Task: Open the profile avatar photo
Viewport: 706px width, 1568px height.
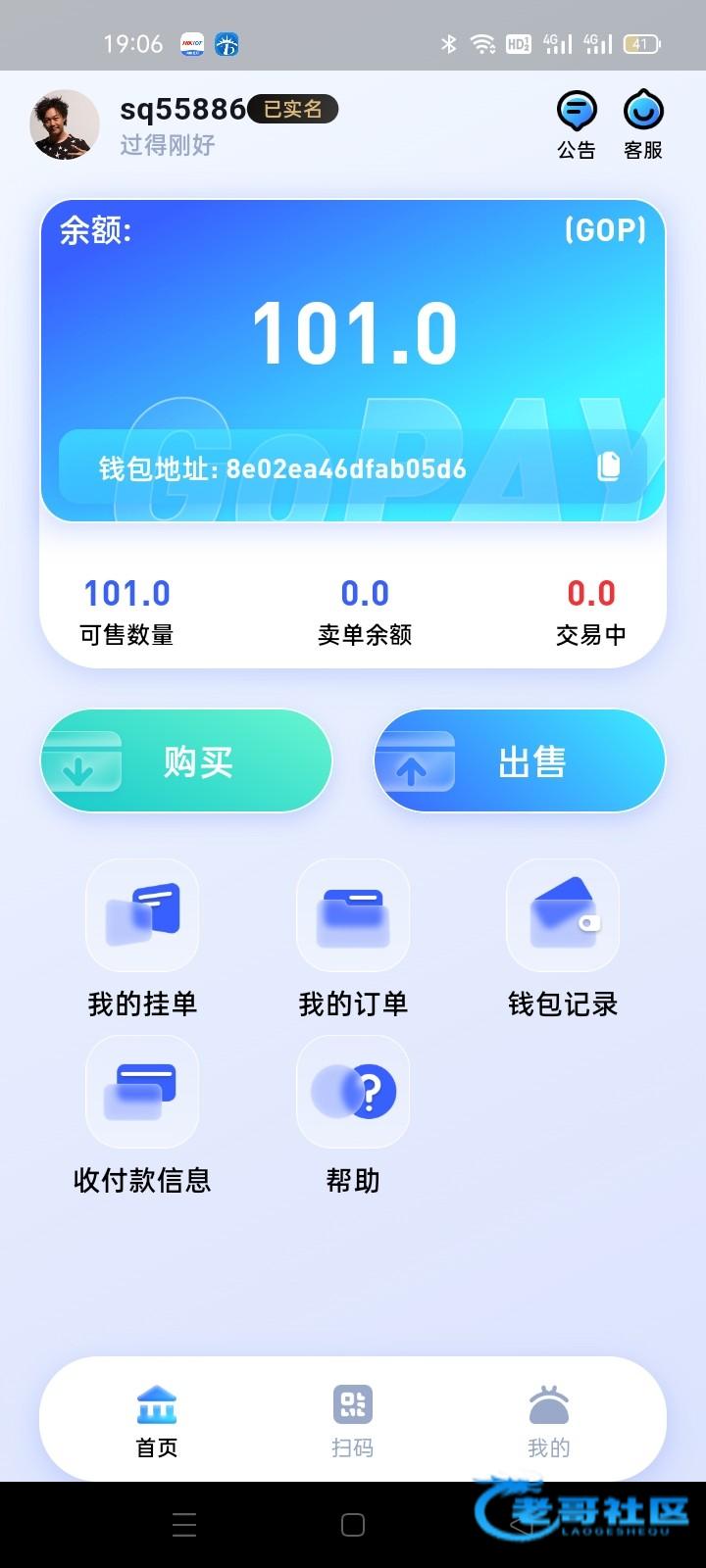Action: [65, 124]
